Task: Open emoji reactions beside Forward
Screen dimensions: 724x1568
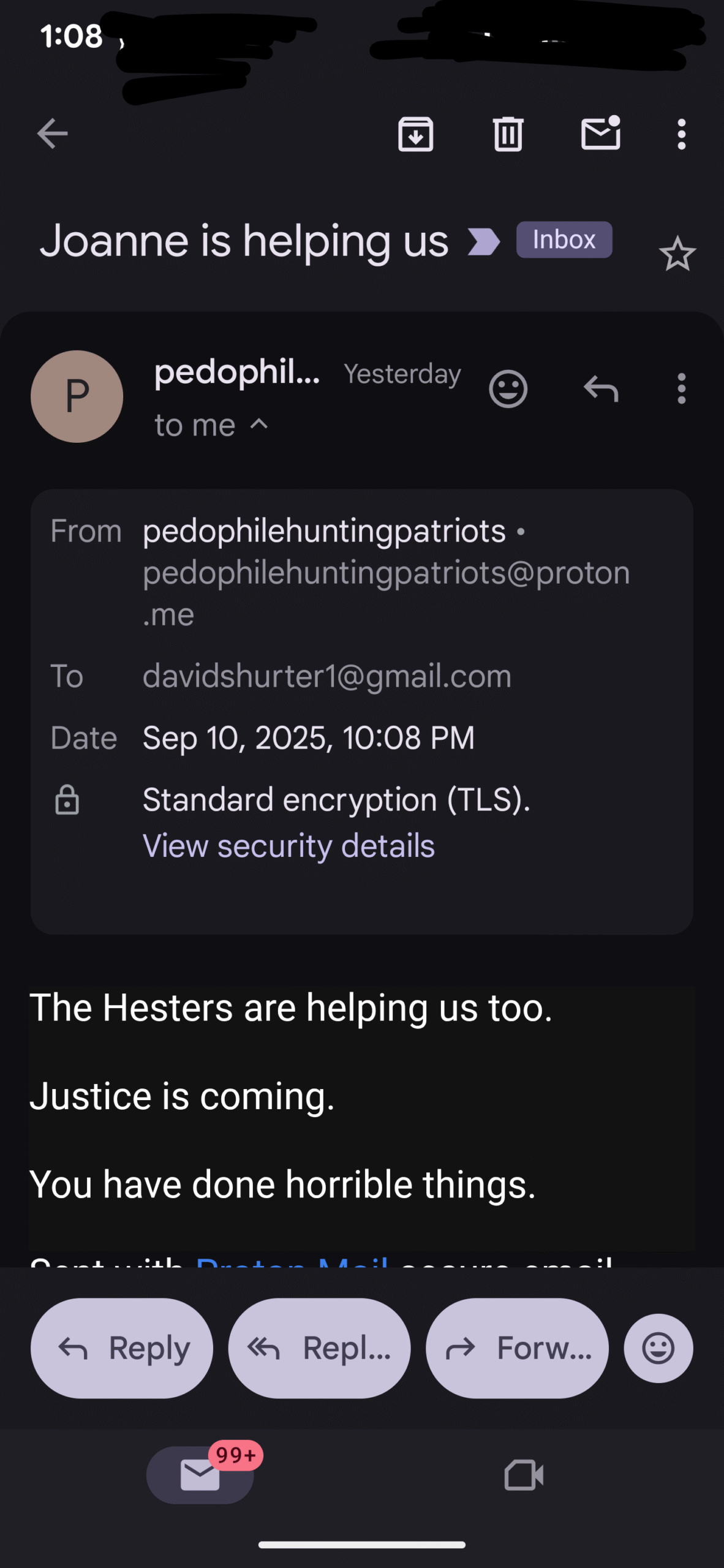Action: click(x=658, y=1348)
